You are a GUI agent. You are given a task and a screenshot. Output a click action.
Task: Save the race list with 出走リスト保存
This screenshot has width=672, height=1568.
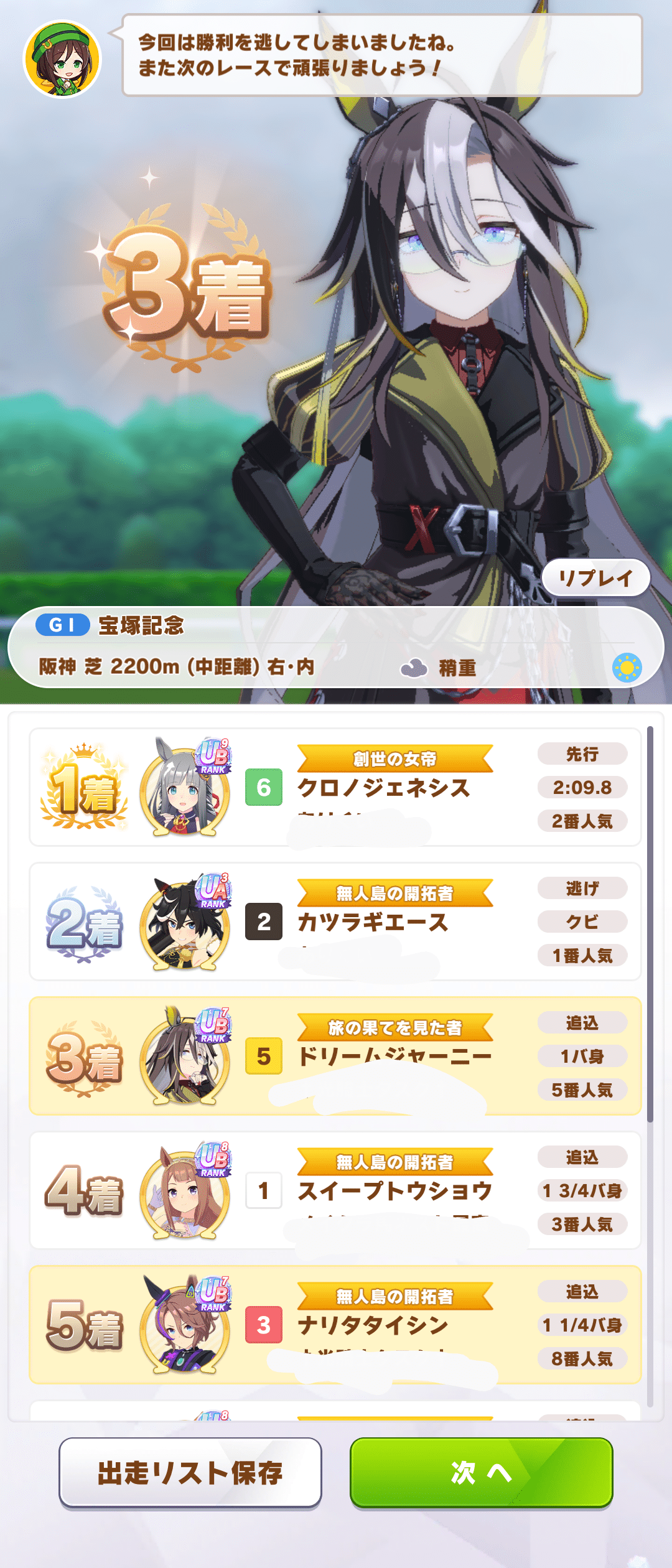[190, 1473]
